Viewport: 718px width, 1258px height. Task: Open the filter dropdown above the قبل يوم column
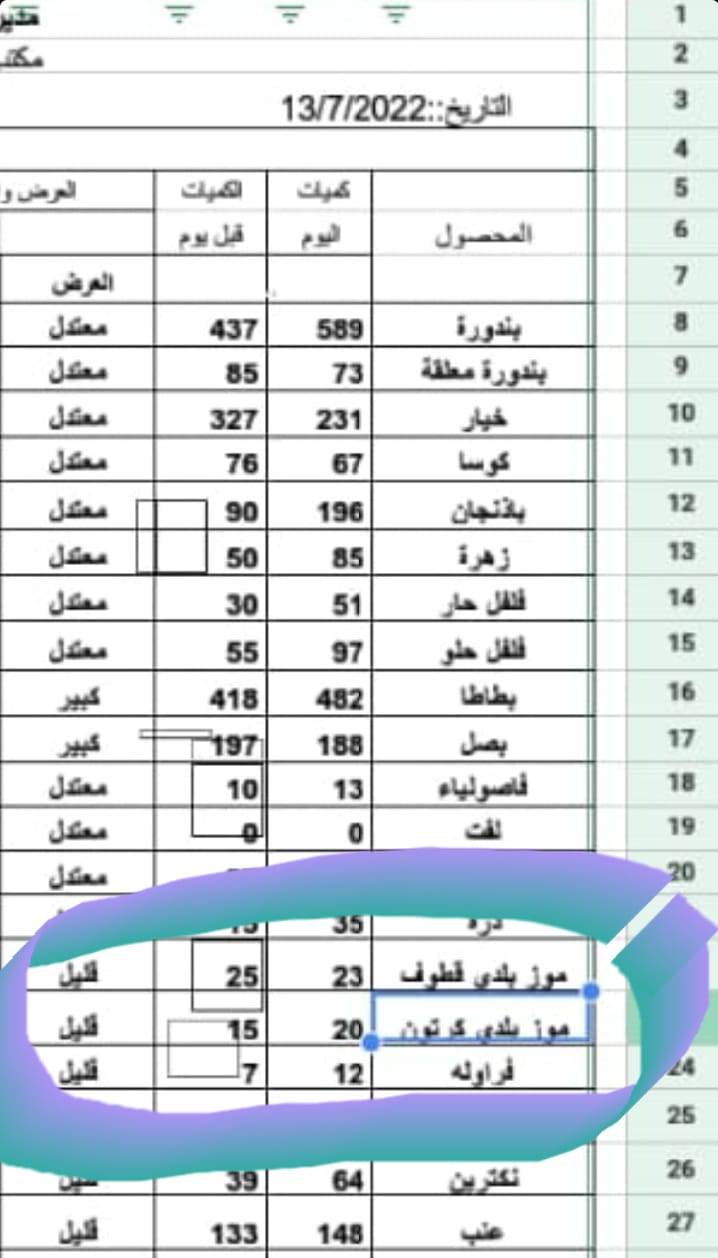[x=179, y=13]
